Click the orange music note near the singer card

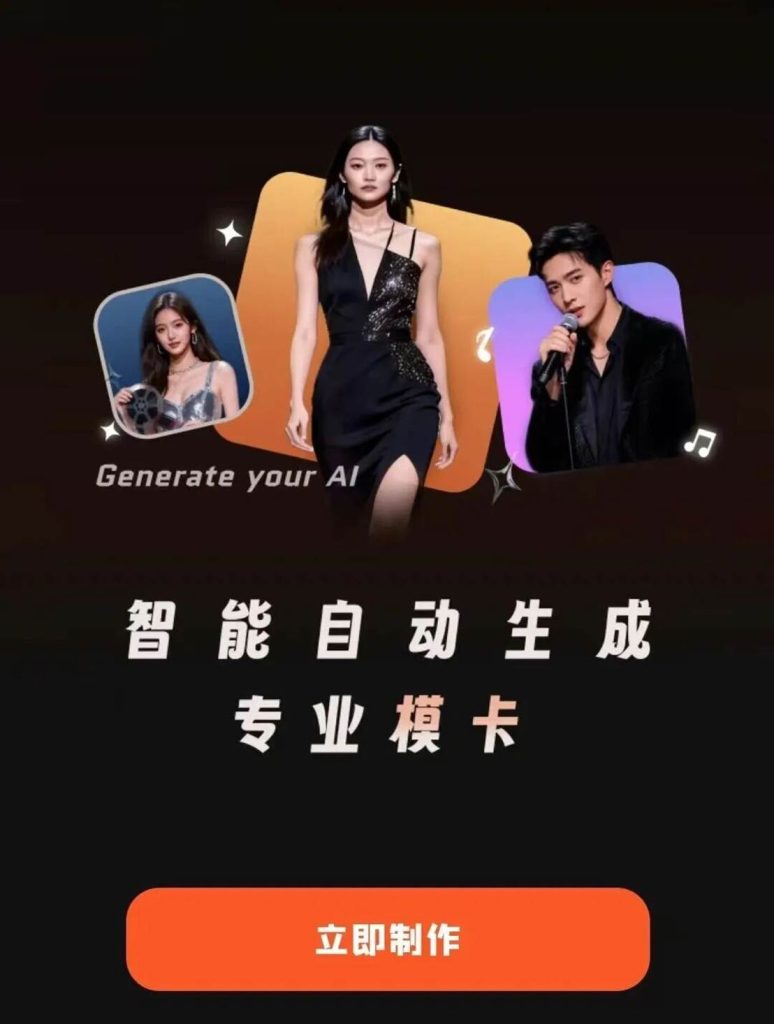[x=483, y=345]
